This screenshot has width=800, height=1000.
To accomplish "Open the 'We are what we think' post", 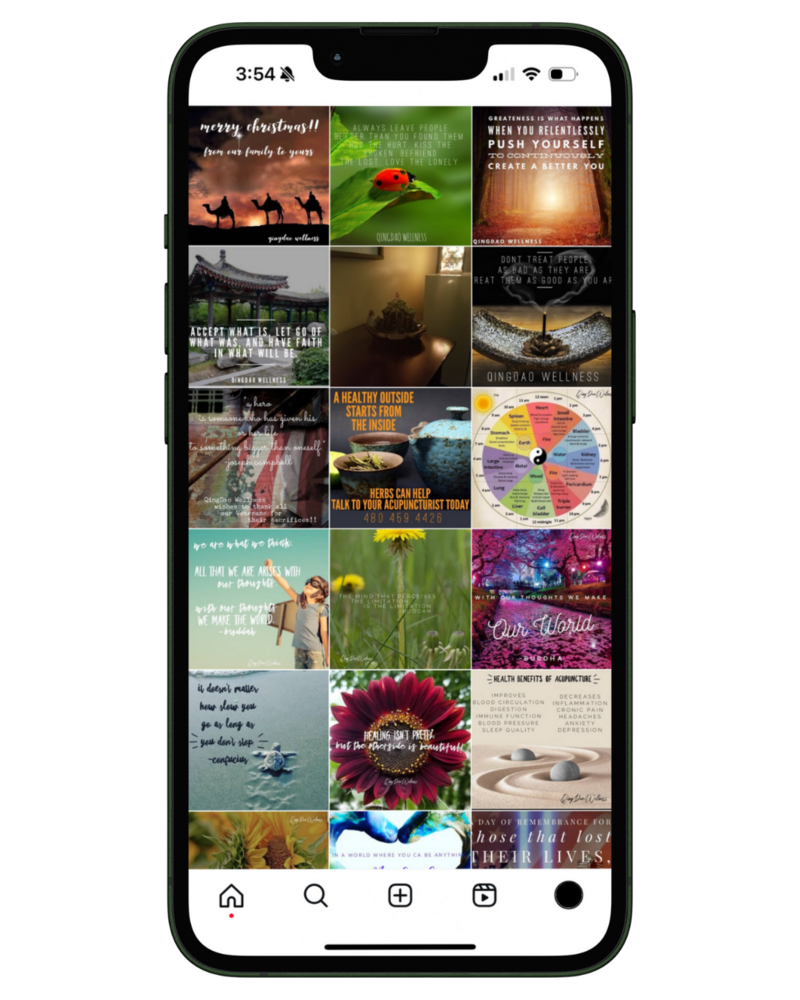I will tap(259, 599).
